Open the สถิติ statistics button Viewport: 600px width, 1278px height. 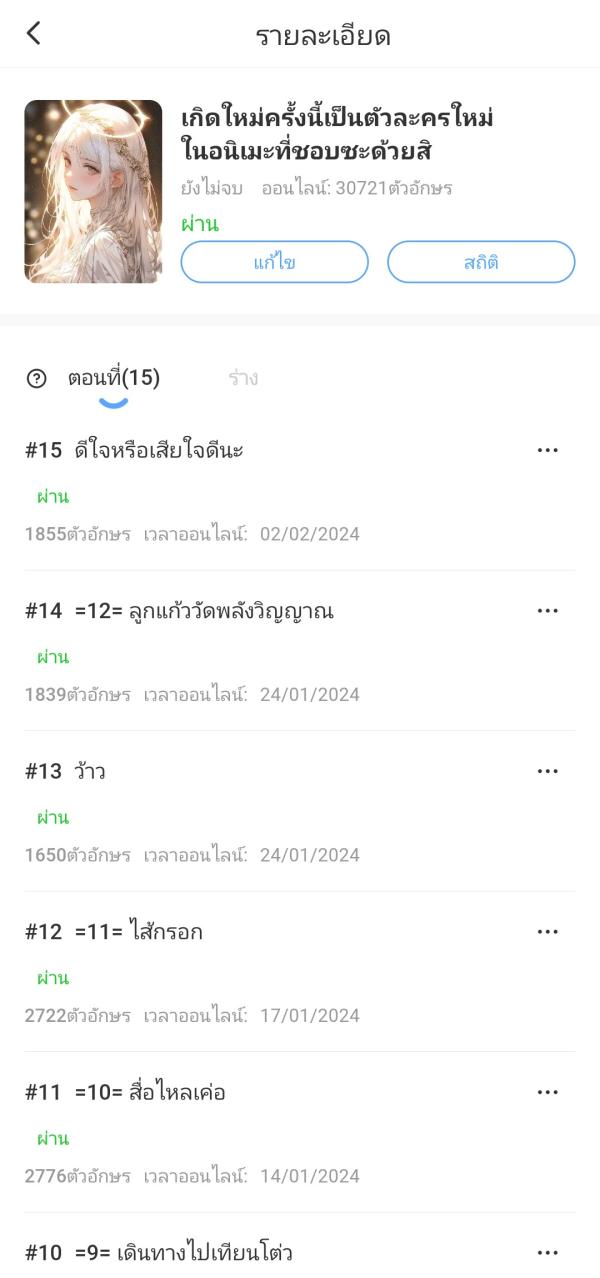481,262
